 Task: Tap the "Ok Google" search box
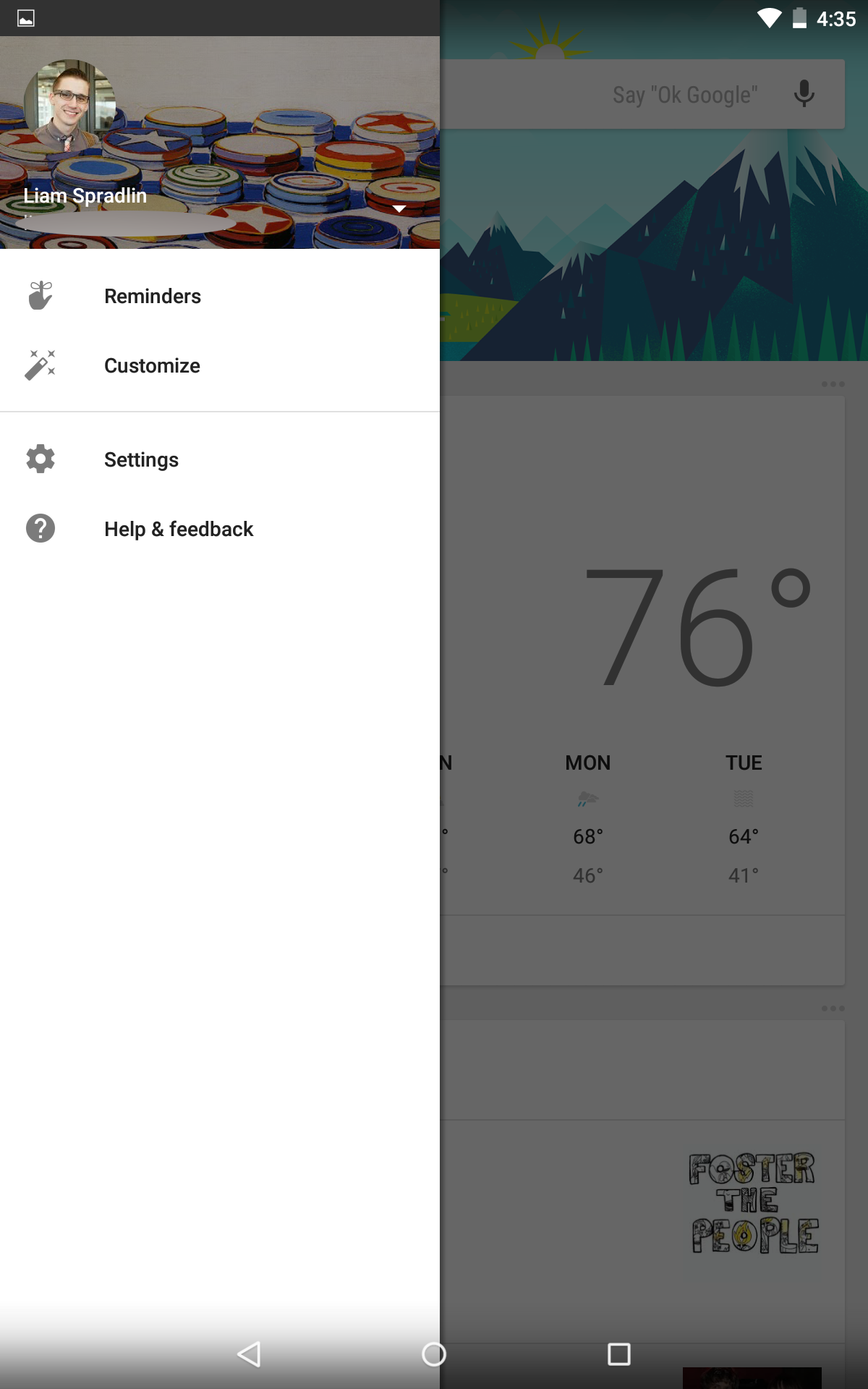[642, 94]
